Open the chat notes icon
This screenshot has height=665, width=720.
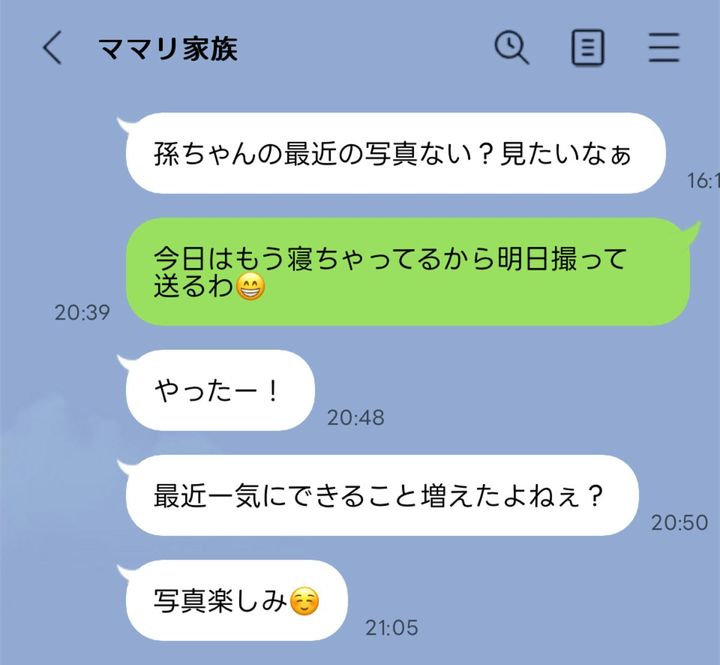tap(587, 48)
